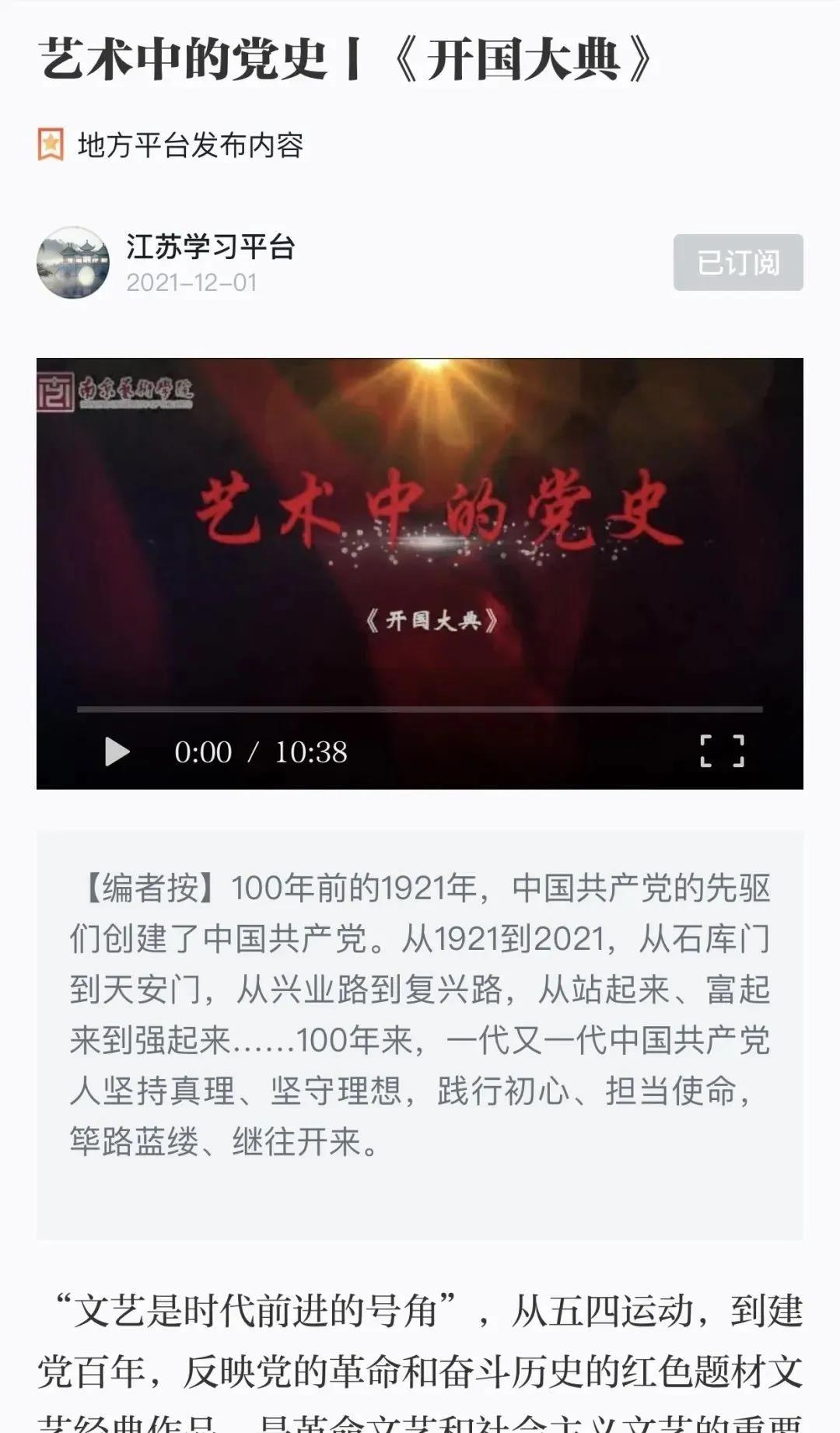Tap the 已订阅 subscription button
Screen dimensions: 840x1433
point(737,263)
